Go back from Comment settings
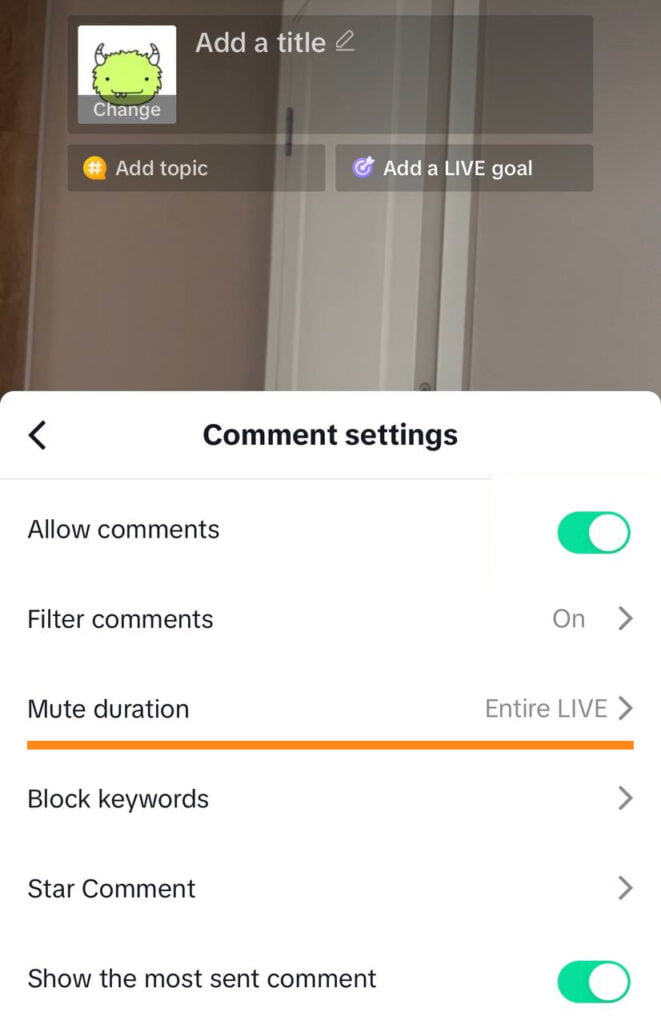This screenshot has width=661, height=1024. click(x=38, y=435)
